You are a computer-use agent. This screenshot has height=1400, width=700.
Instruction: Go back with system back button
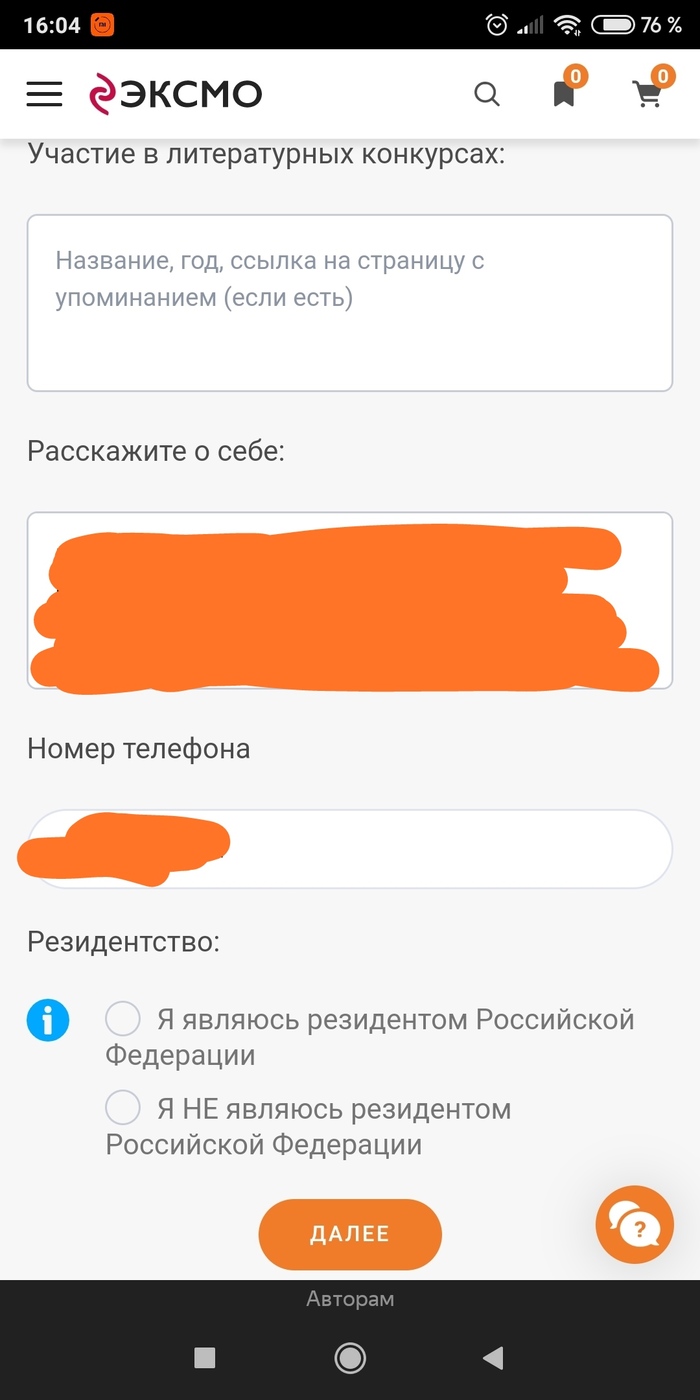[x=492, y=1357]
